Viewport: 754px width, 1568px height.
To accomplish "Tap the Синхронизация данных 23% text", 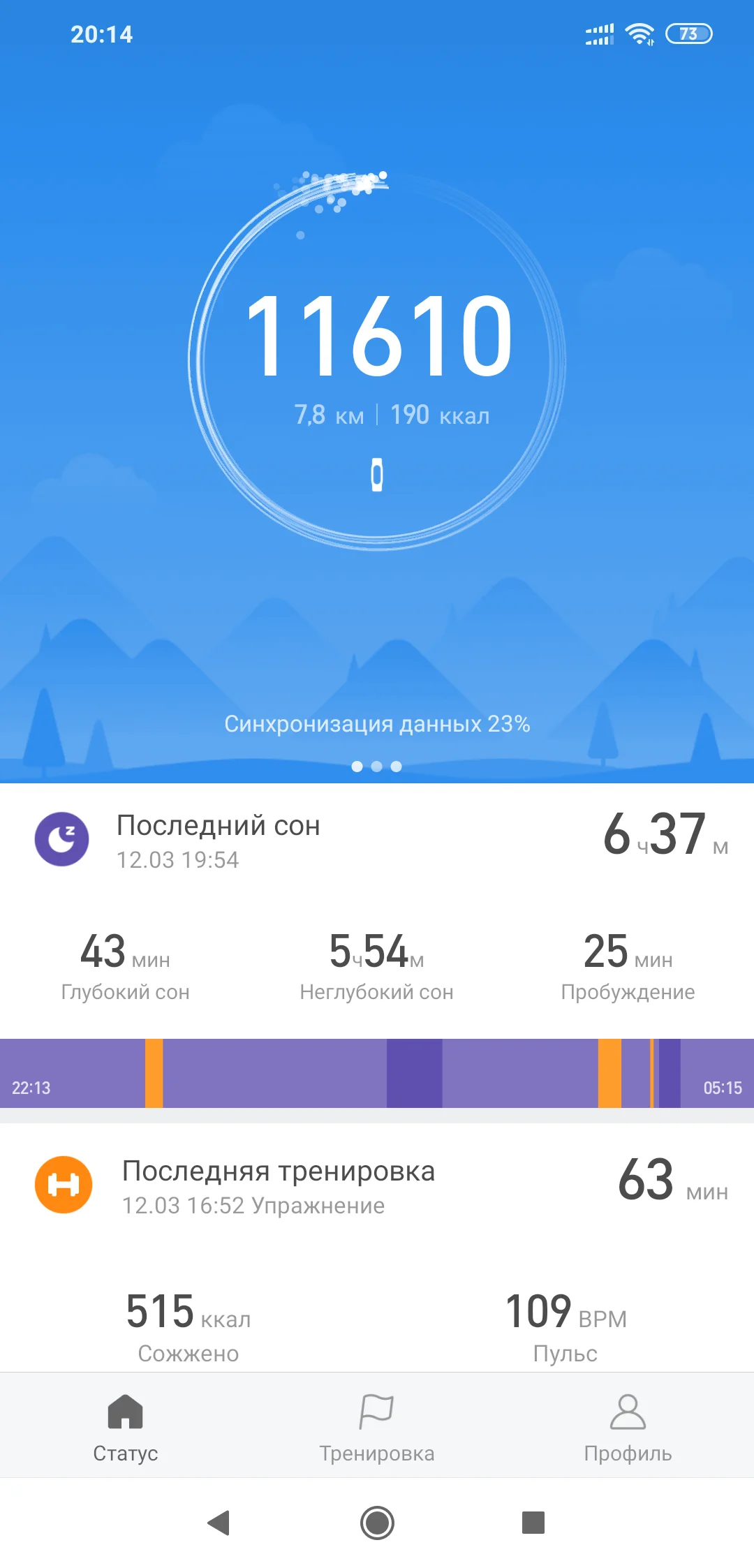I will (x=377, y=725).
